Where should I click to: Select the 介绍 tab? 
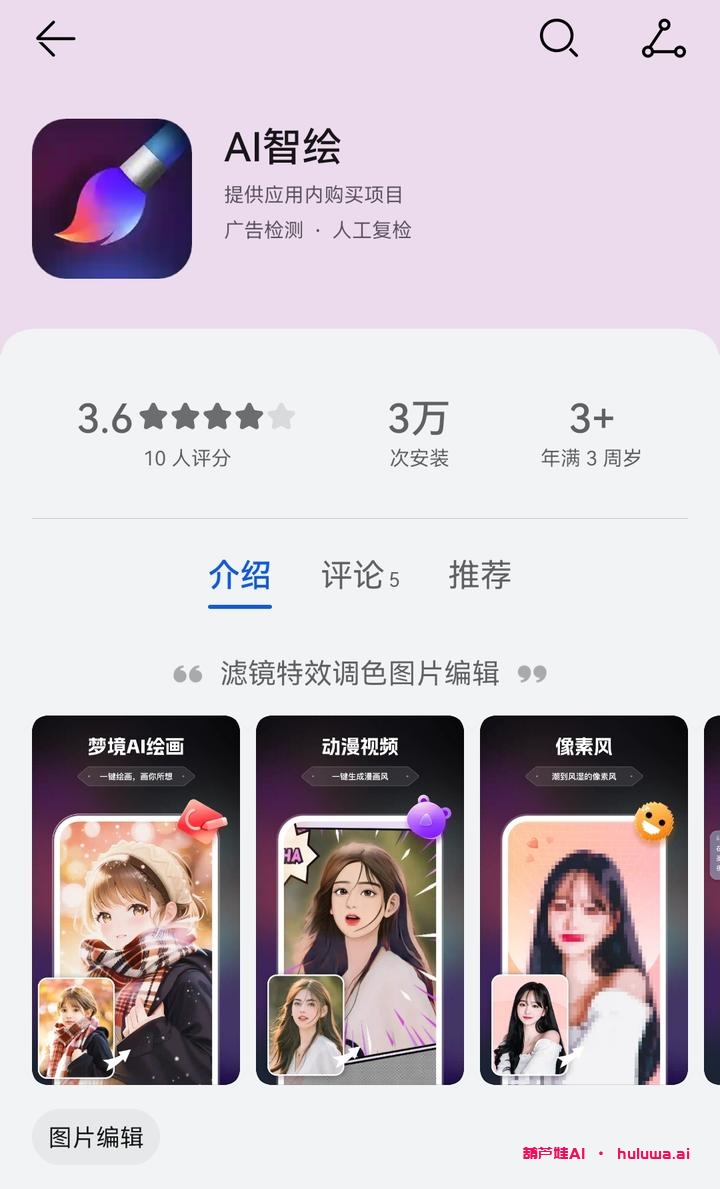(240, 576)
